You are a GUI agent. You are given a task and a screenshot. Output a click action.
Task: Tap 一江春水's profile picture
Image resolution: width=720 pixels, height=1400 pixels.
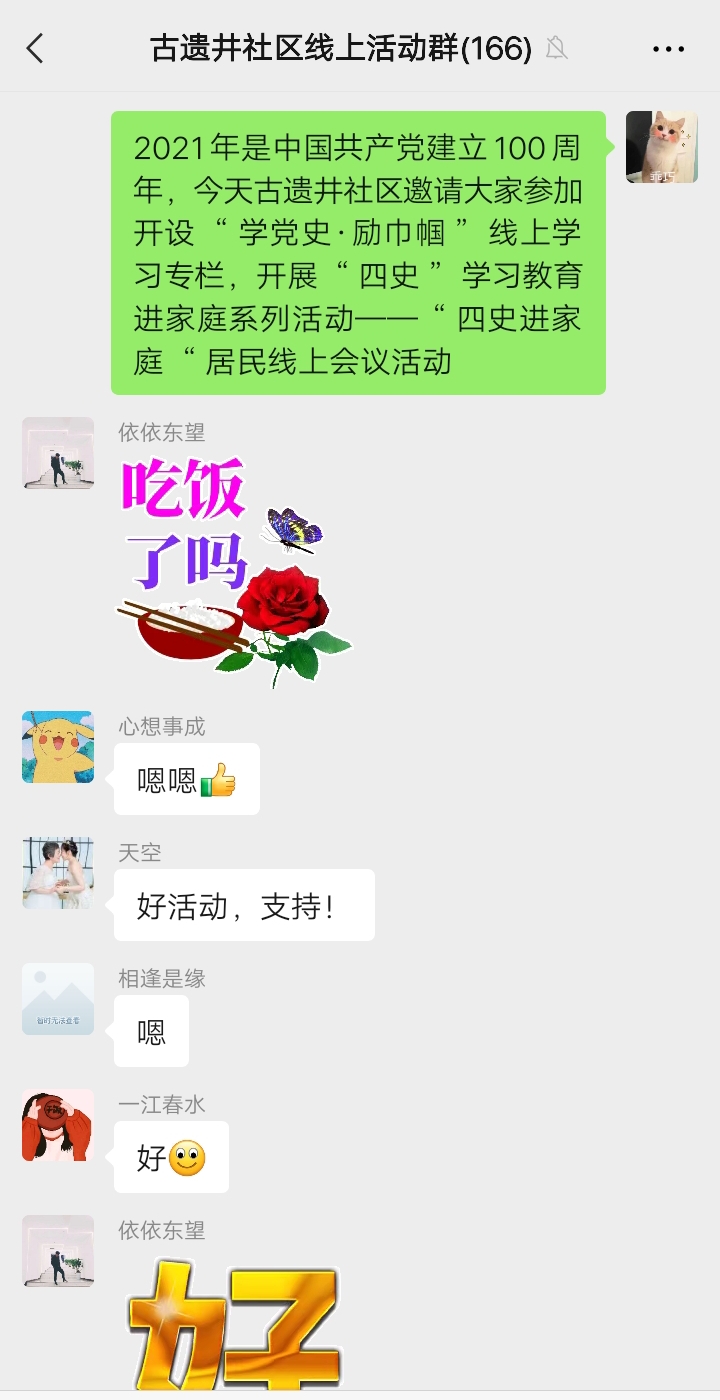[x=58, y=1125]
